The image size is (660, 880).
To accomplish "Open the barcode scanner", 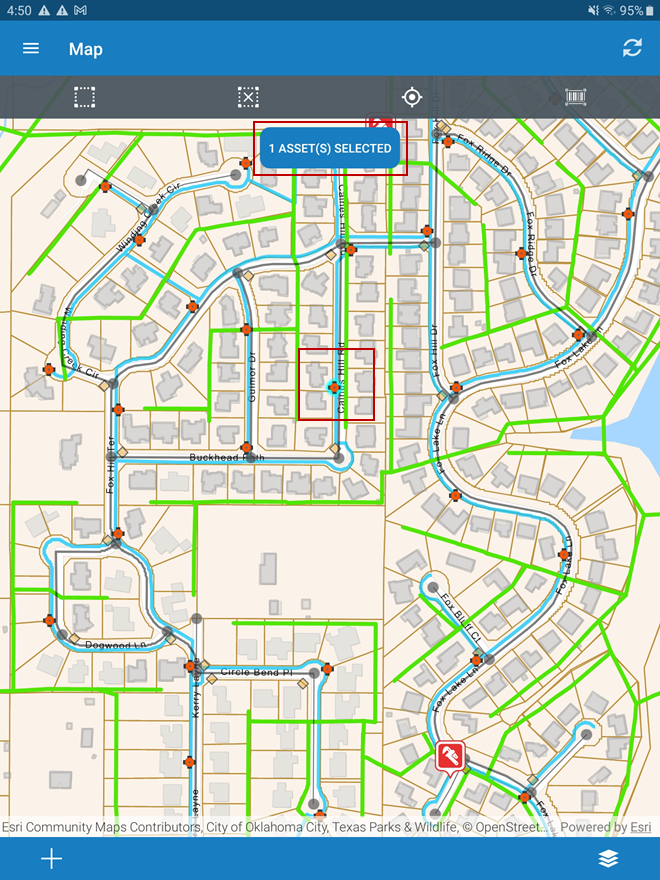I will (576, 97).
